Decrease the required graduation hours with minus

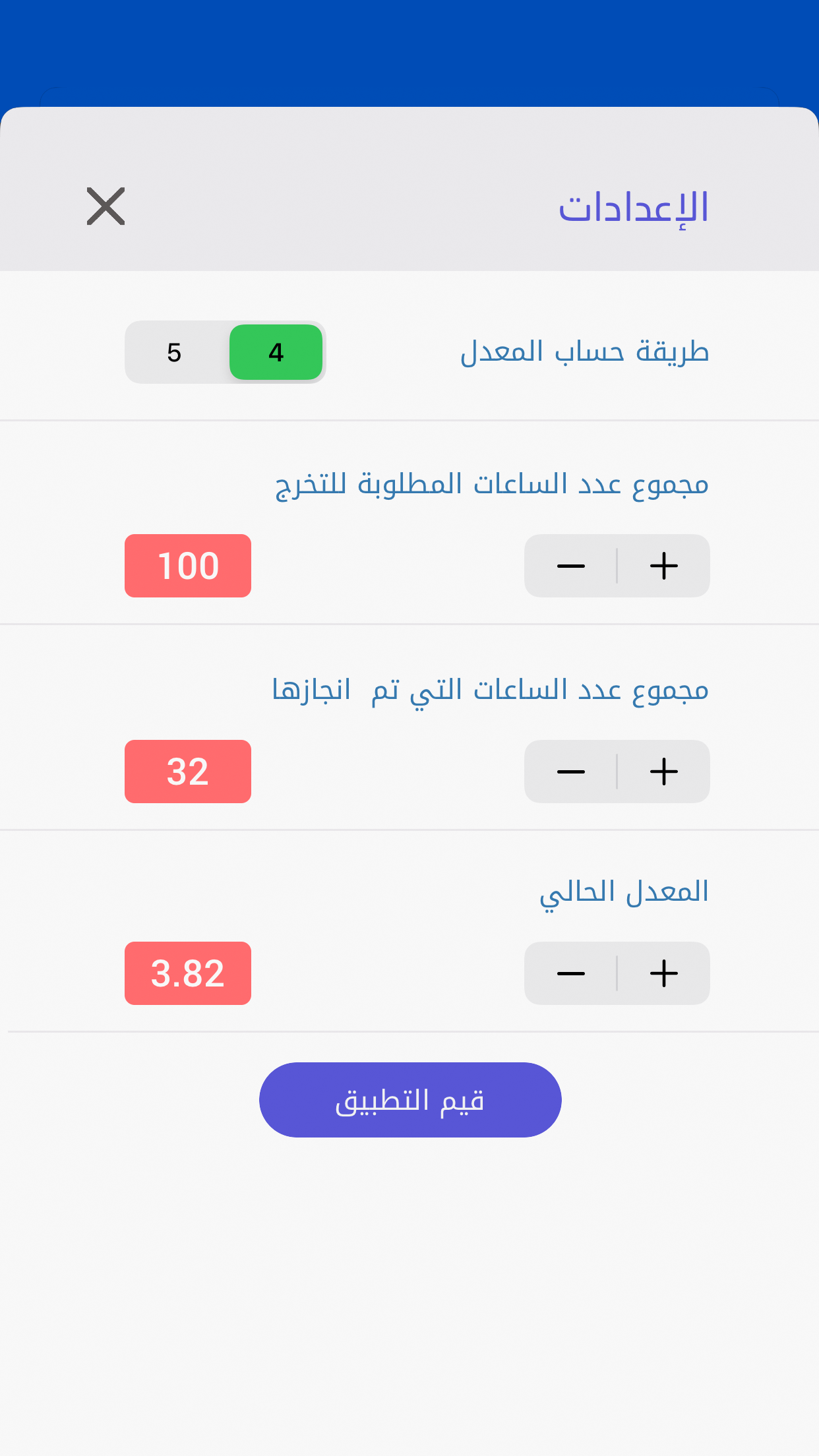pos(571,565)
